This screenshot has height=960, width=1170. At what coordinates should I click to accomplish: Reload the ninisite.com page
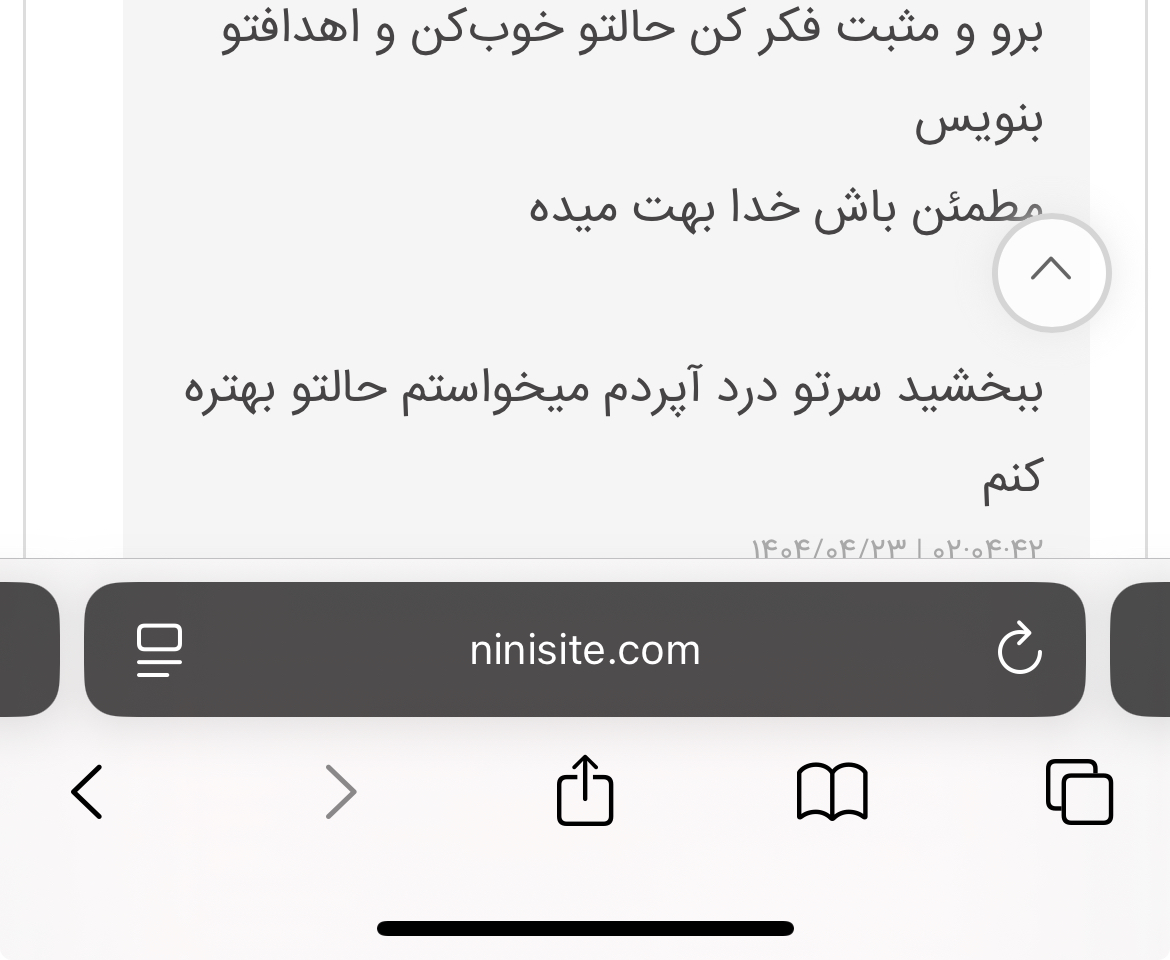click(x=1020, y=649)
